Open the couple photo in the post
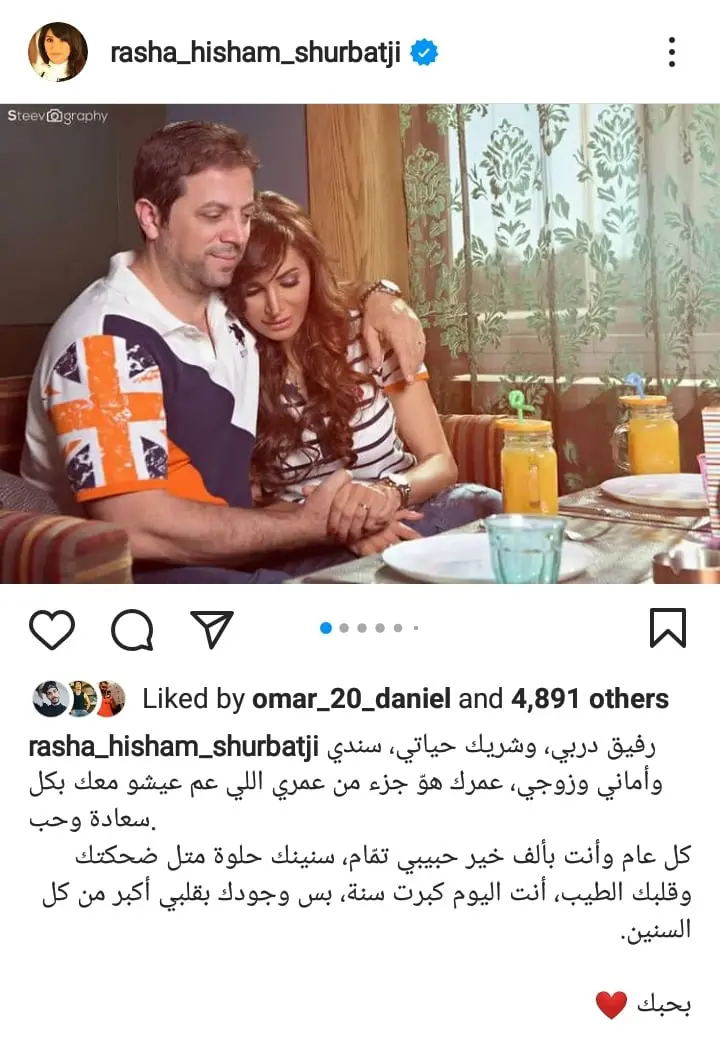720x1055 pixels. (360, 342)
